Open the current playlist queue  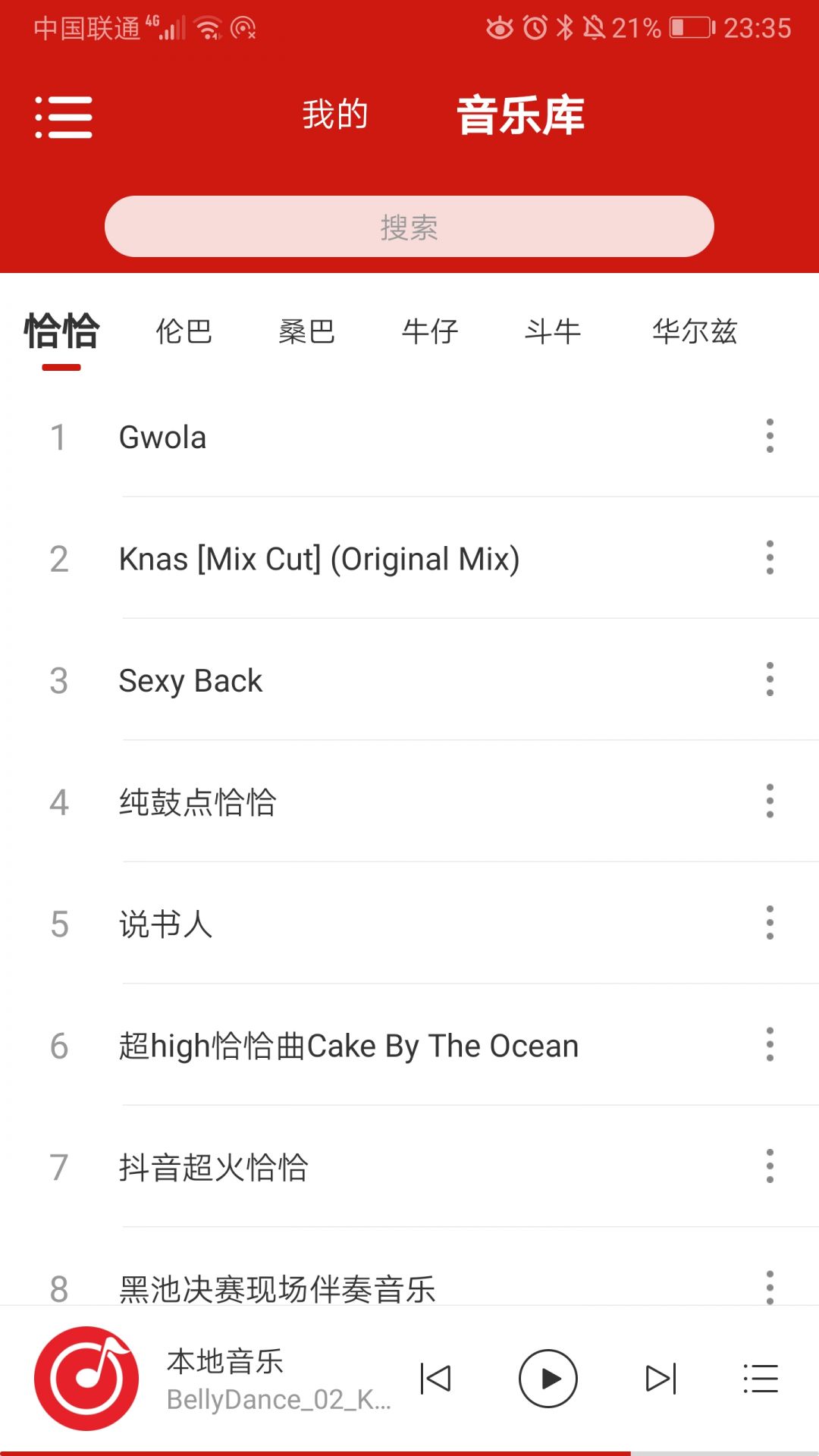(x=761, y=1379)
